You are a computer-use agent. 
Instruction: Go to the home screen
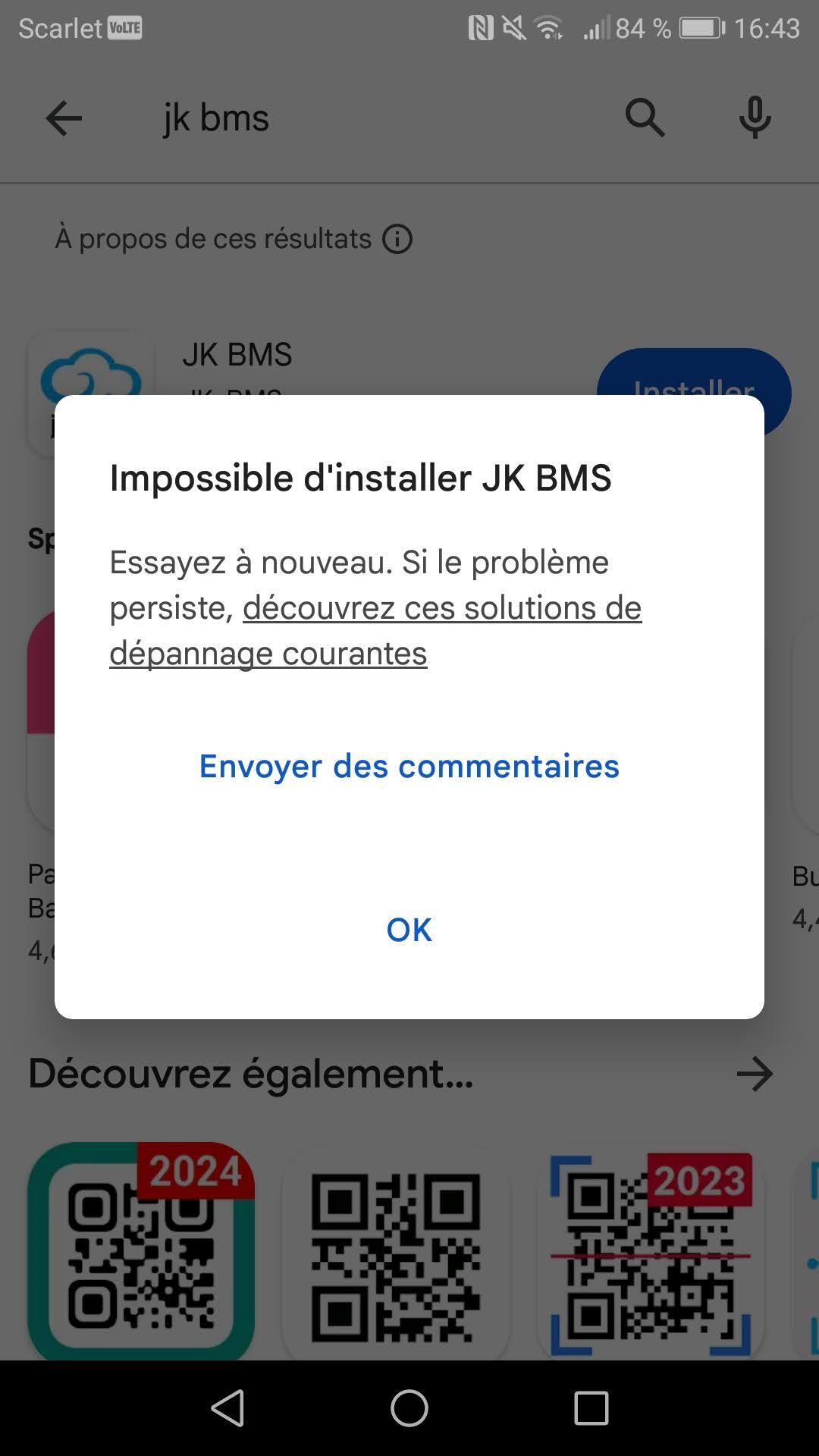click(x=409, y=1408)
